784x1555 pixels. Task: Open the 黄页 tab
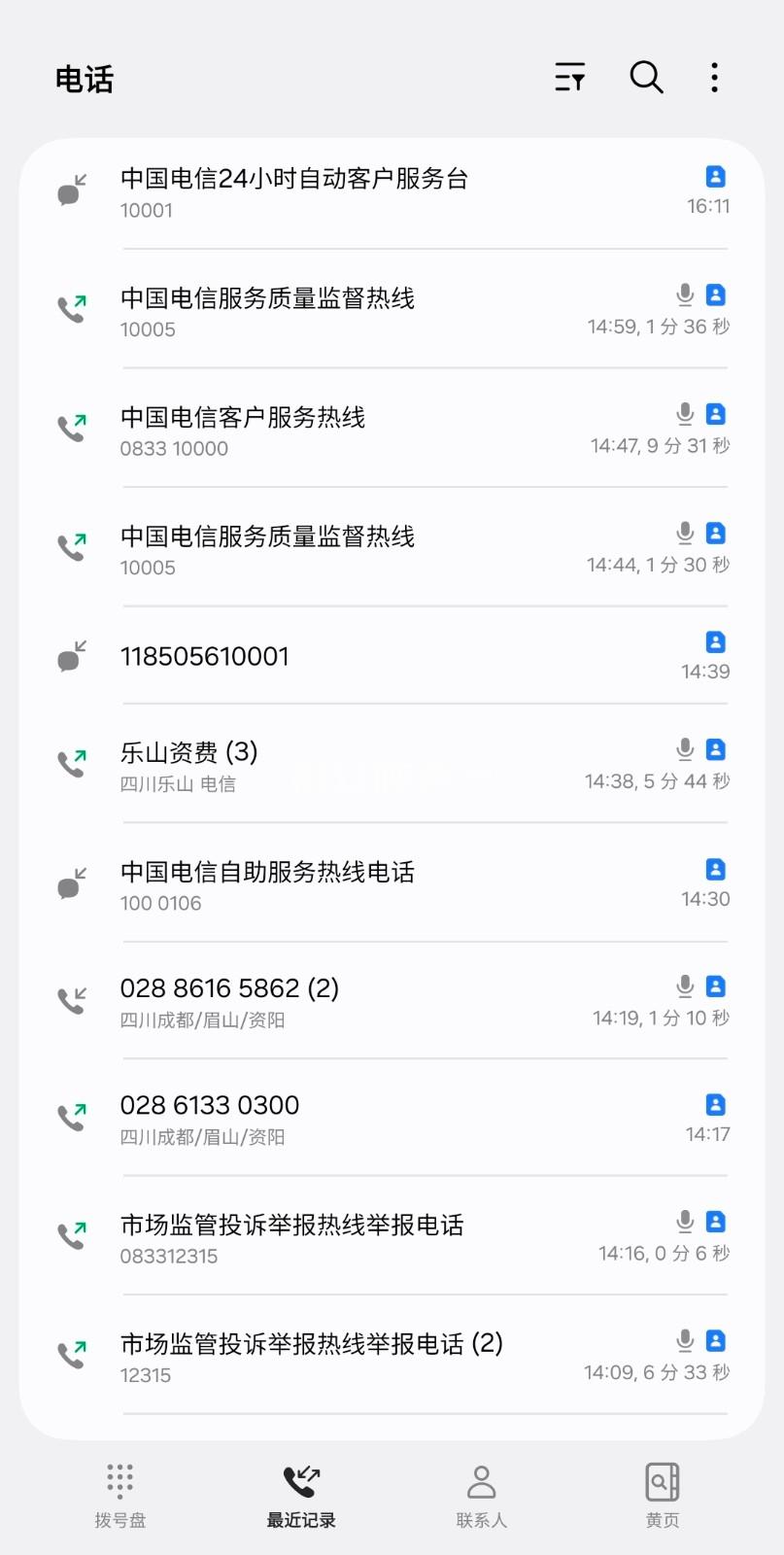pos(663,1495)
